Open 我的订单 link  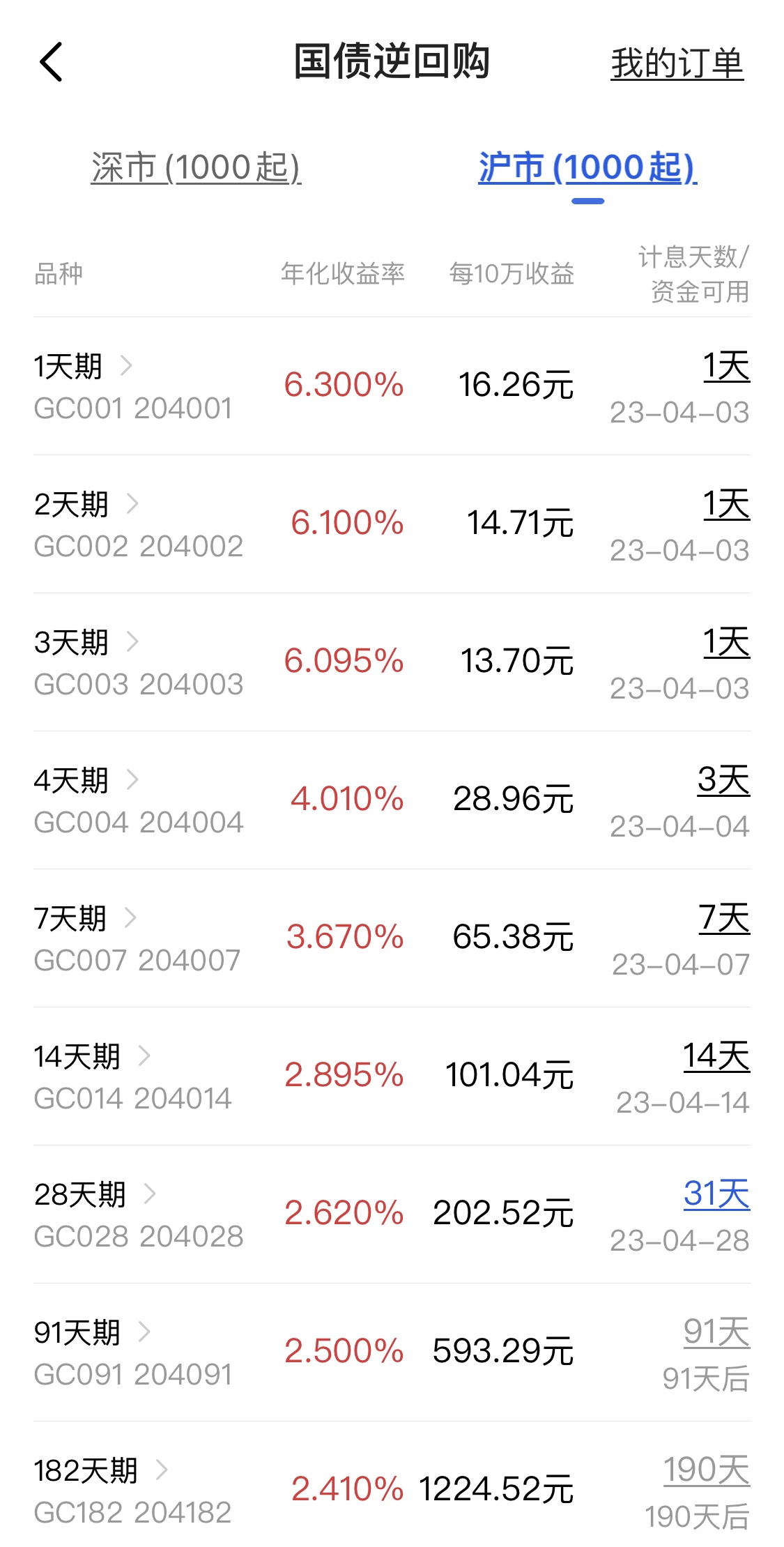[677, 63]
